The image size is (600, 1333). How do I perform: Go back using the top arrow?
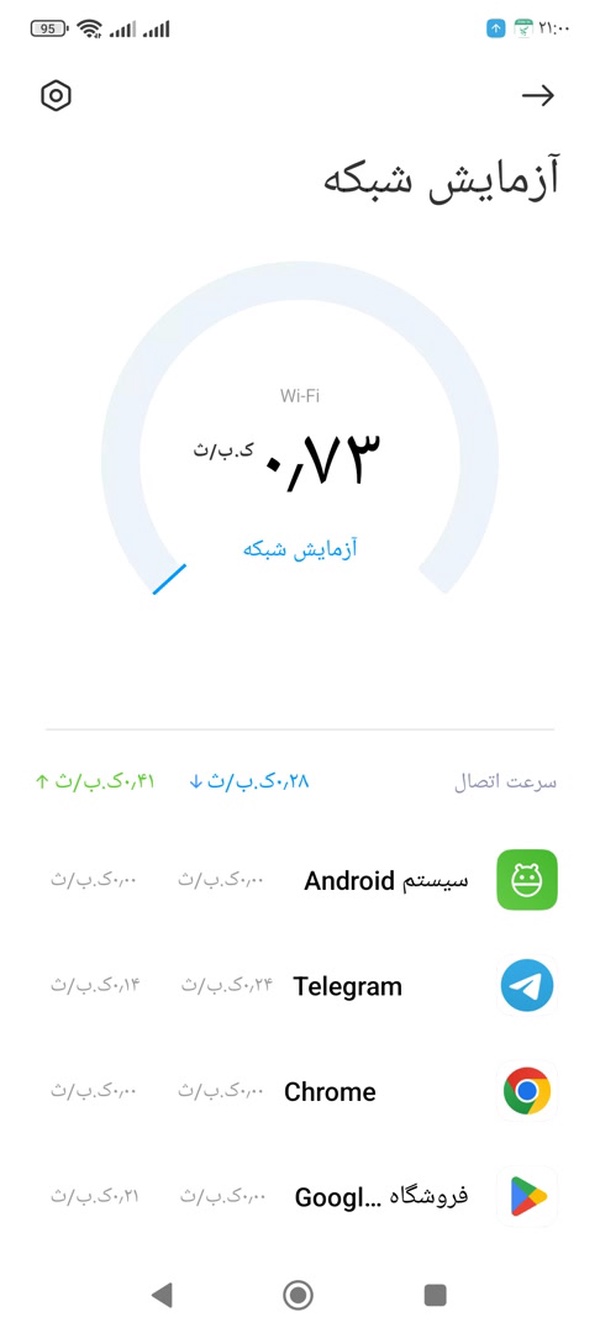pos(538,96)
